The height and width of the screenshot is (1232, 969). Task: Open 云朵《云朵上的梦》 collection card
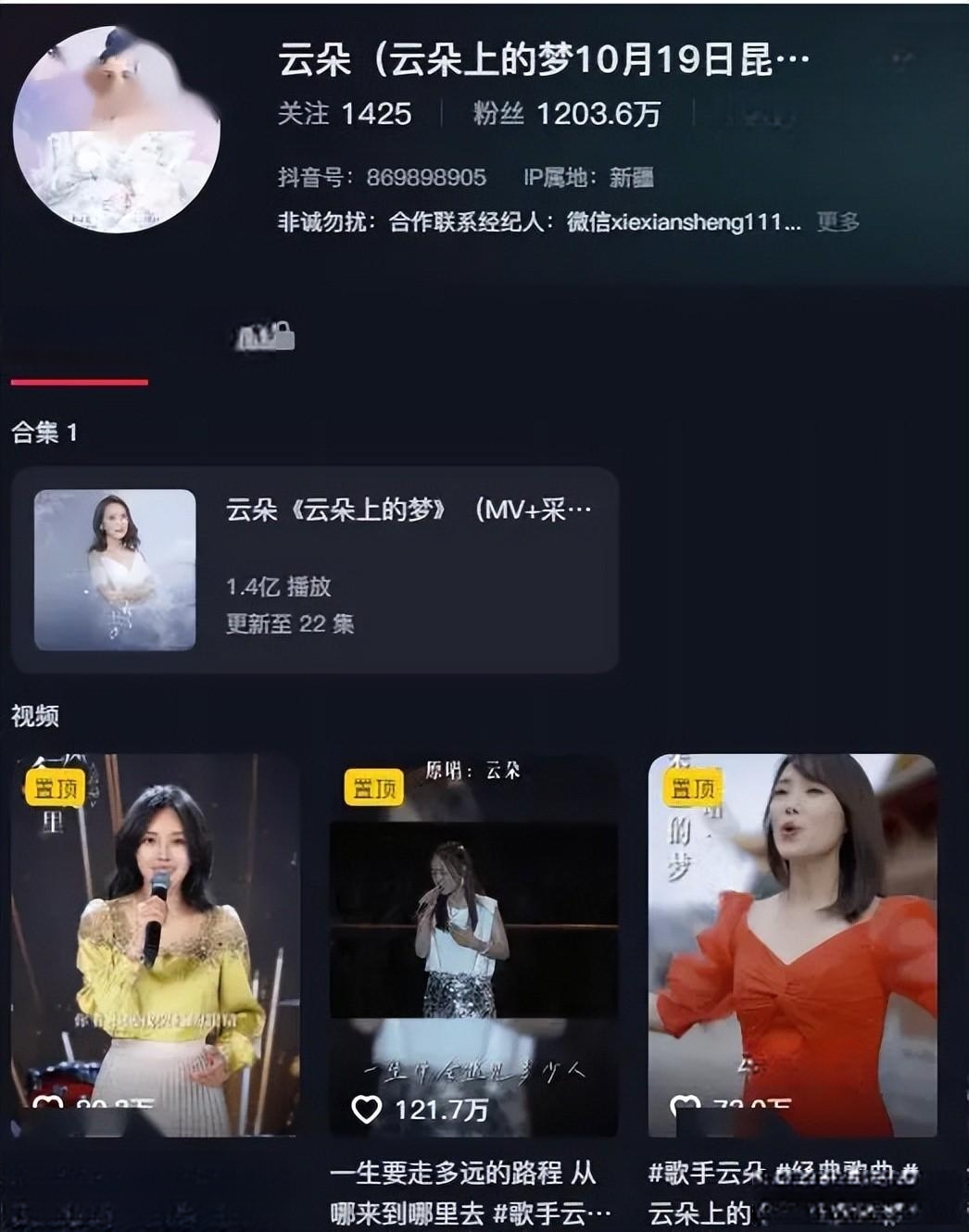click(314, 570)
